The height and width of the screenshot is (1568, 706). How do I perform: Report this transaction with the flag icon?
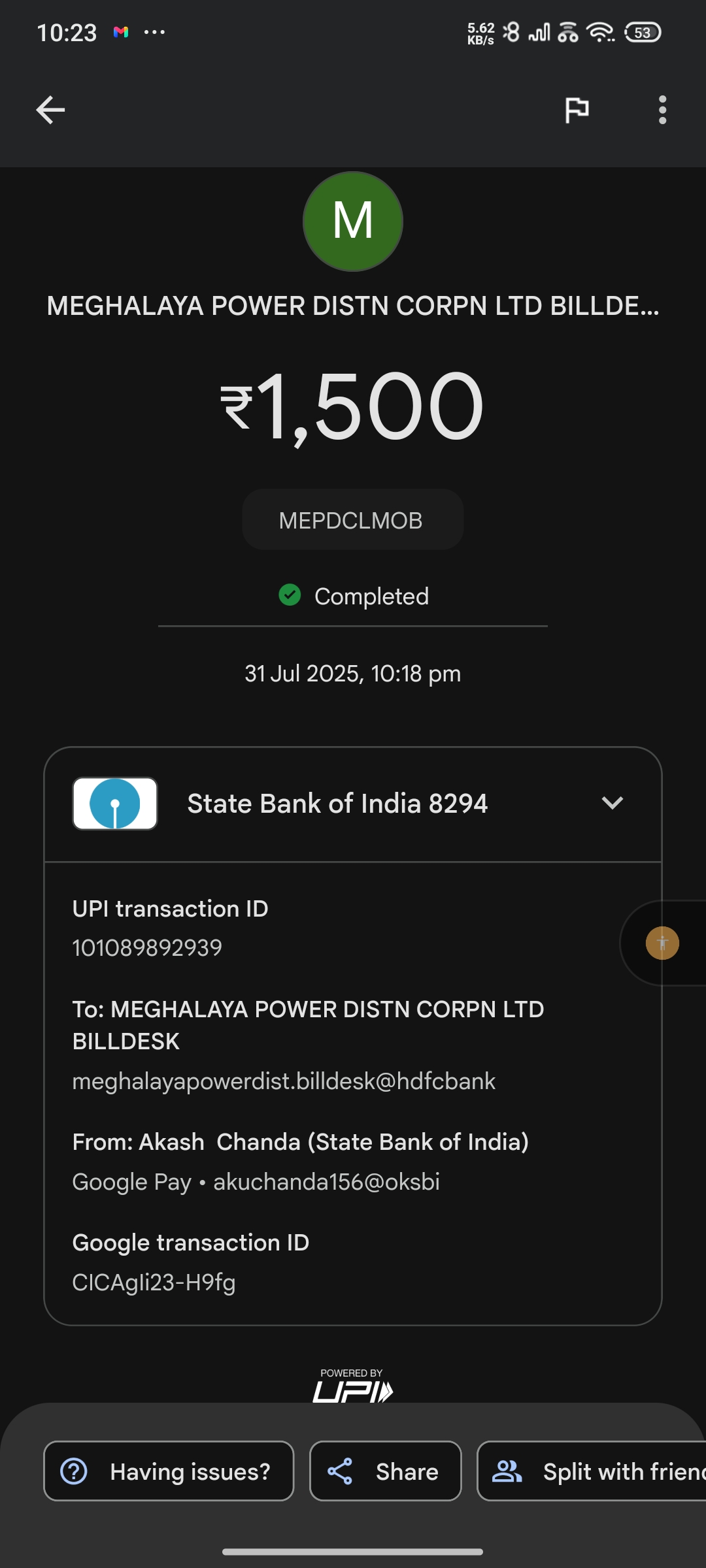click(x=577, y=110)
